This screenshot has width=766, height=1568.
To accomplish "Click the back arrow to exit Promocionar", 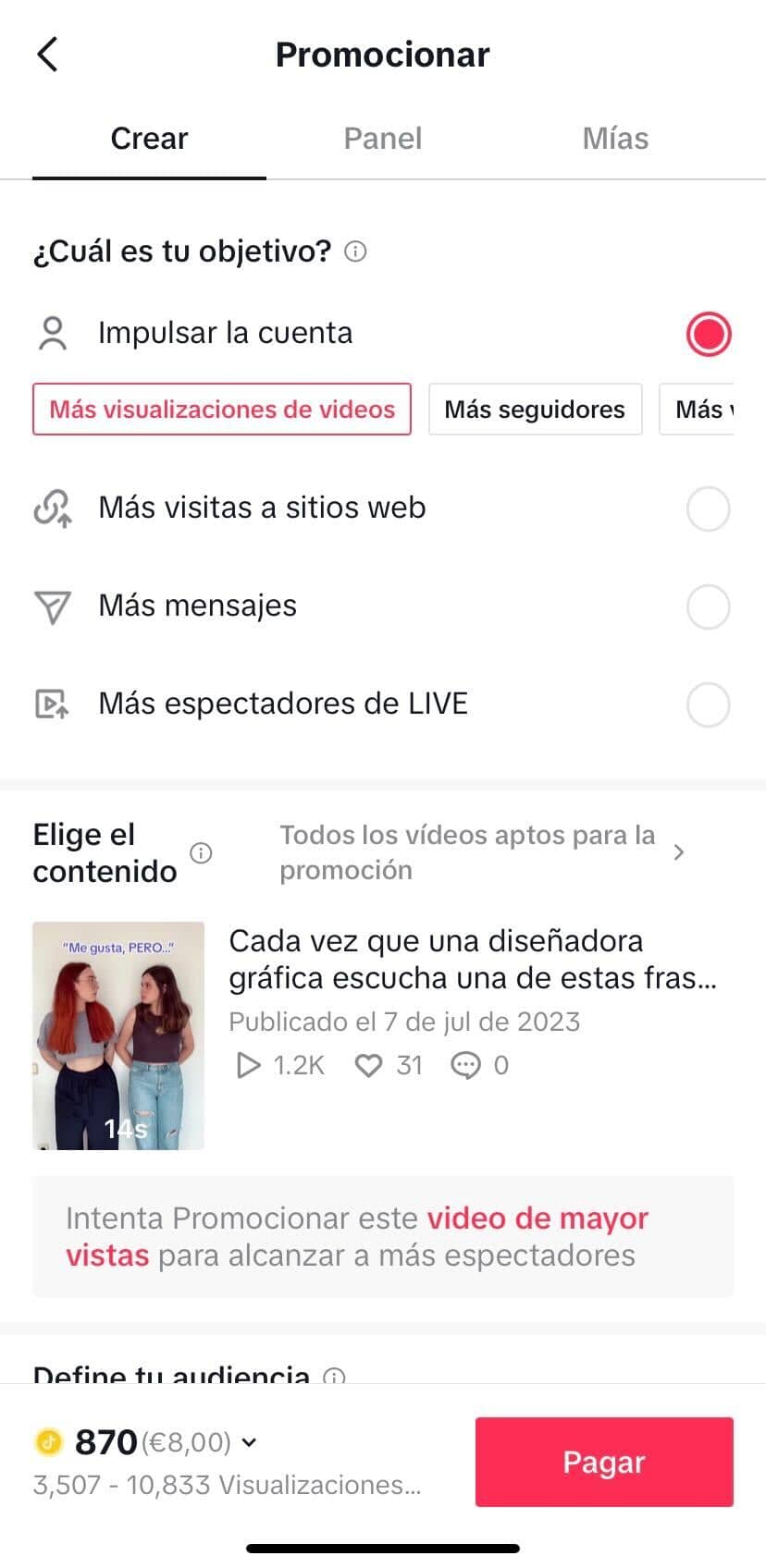I will point(48,53).
